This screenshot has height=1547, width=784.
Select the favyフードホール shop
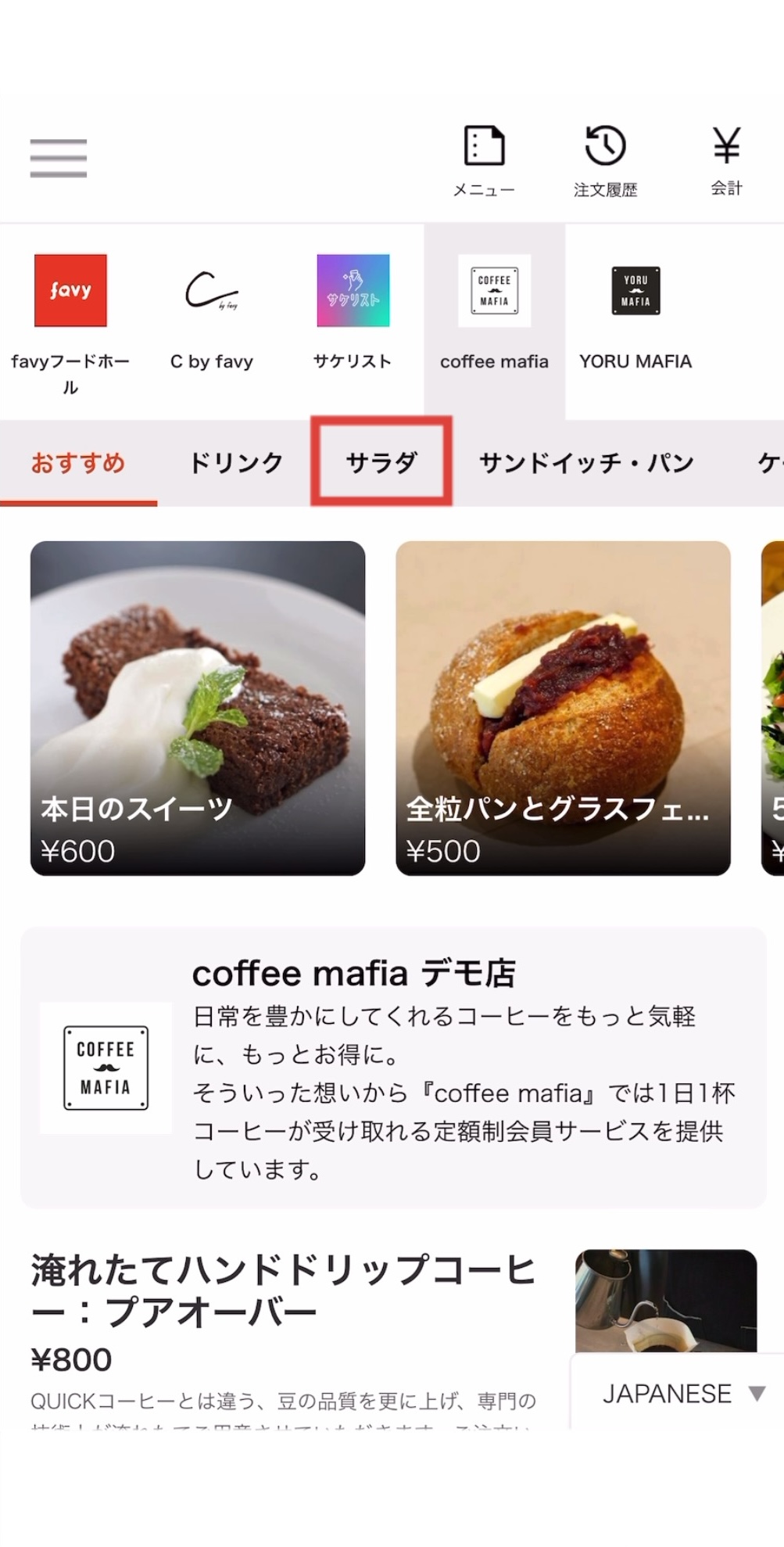point(70,321)
